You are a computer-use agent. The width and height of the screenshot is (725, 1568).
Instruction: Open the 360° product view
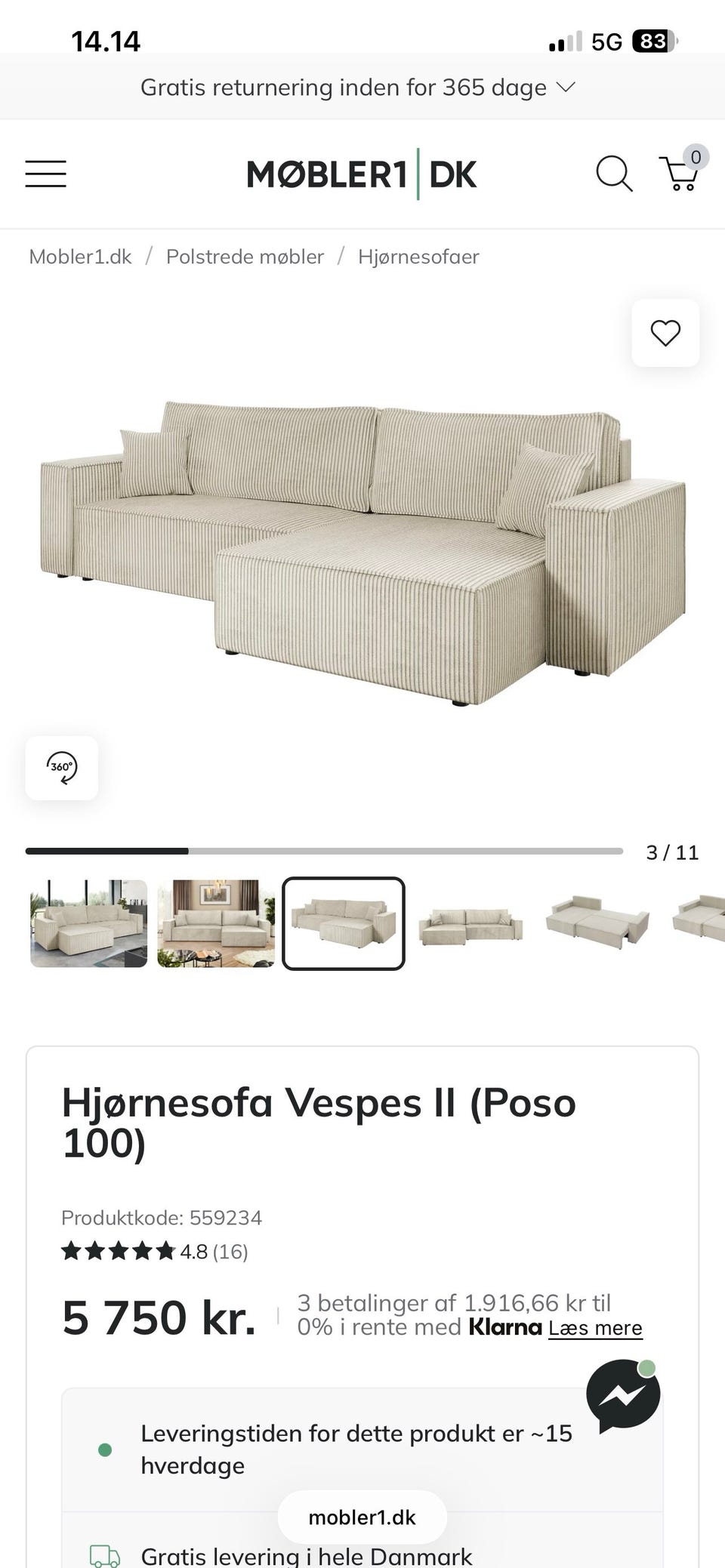[x=62, y=768]
